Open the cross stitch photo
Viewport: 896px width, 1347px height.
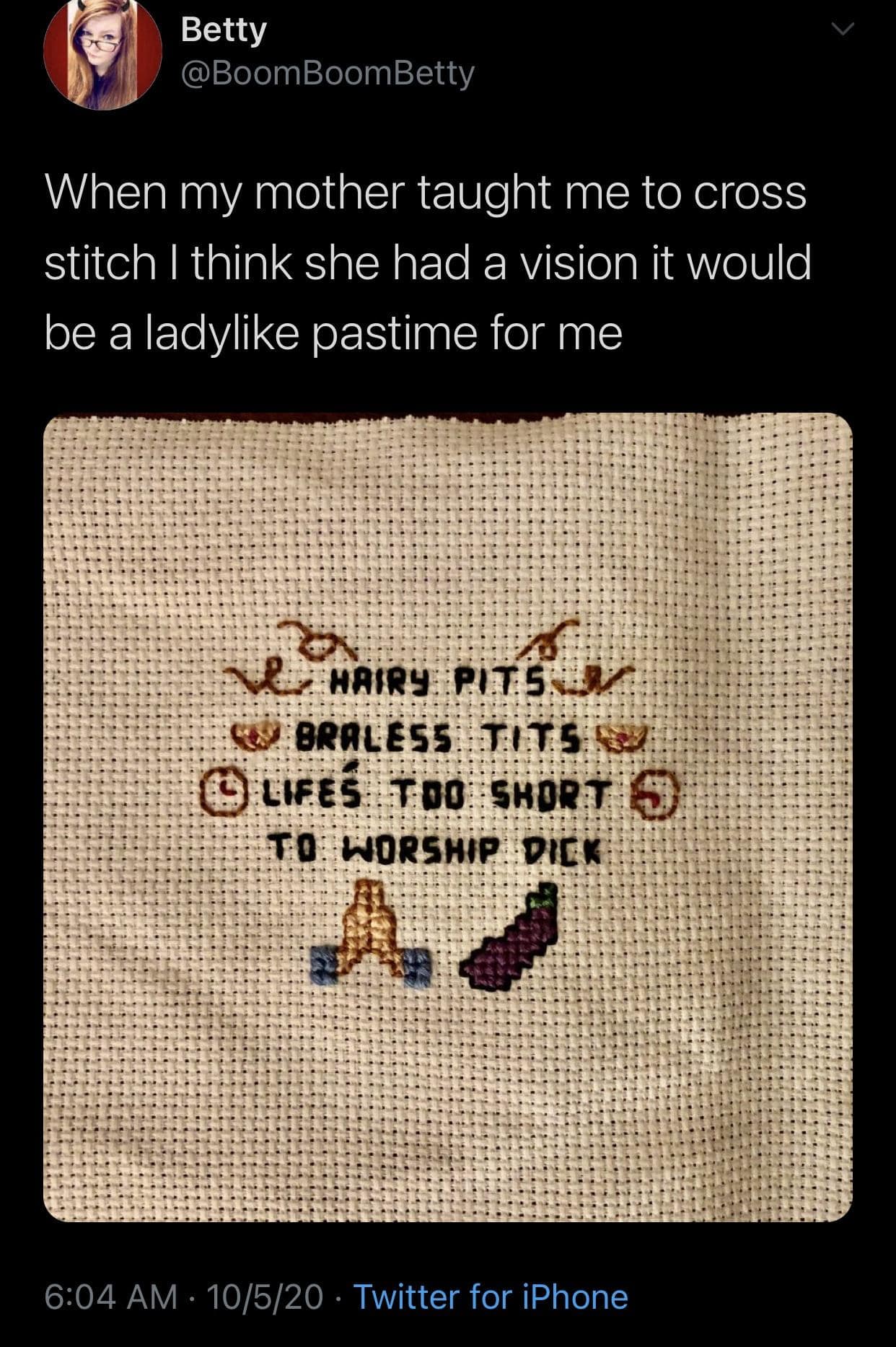447,817
